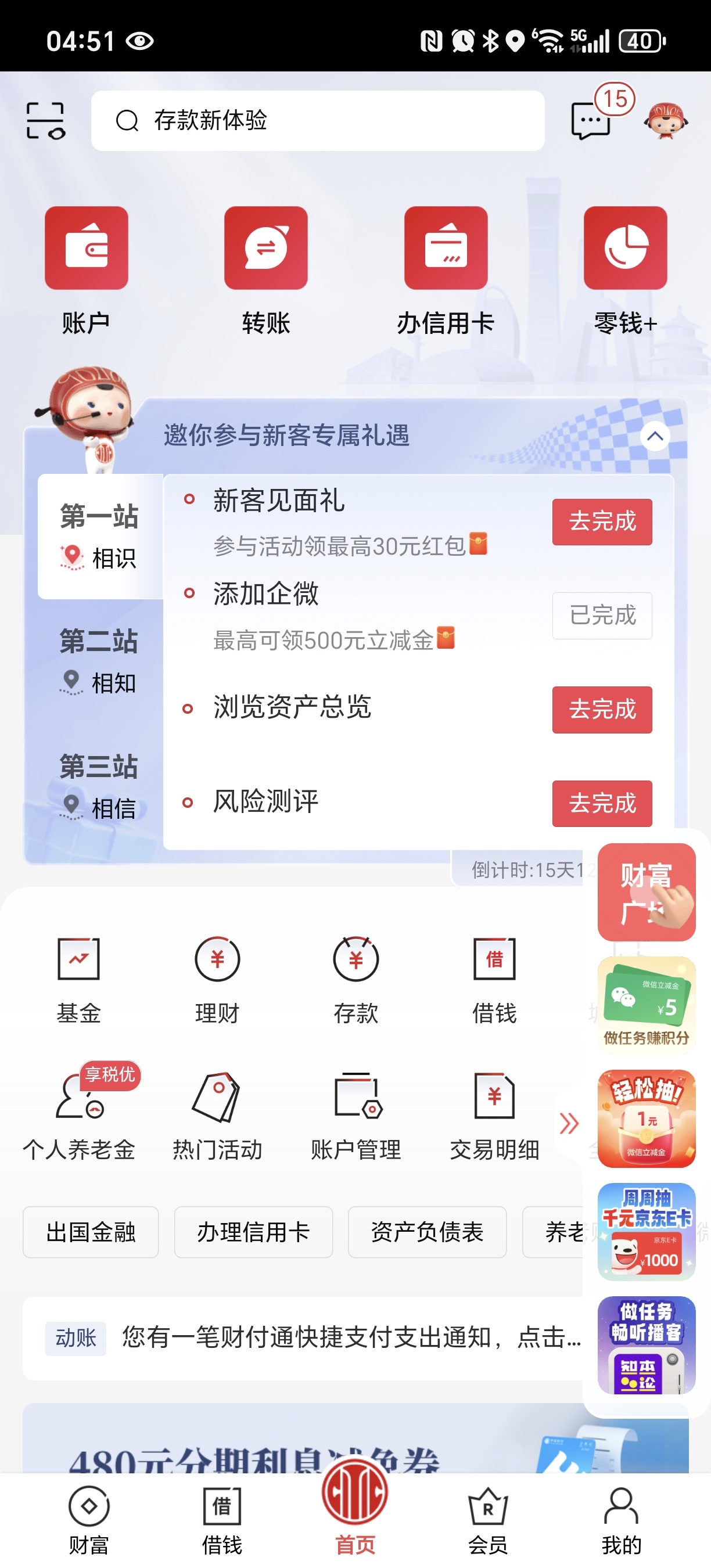This screenshot has height=1568, width=711.
Task: Collapse the 新客专属礼遇 panel
Action: click(655, 436)
